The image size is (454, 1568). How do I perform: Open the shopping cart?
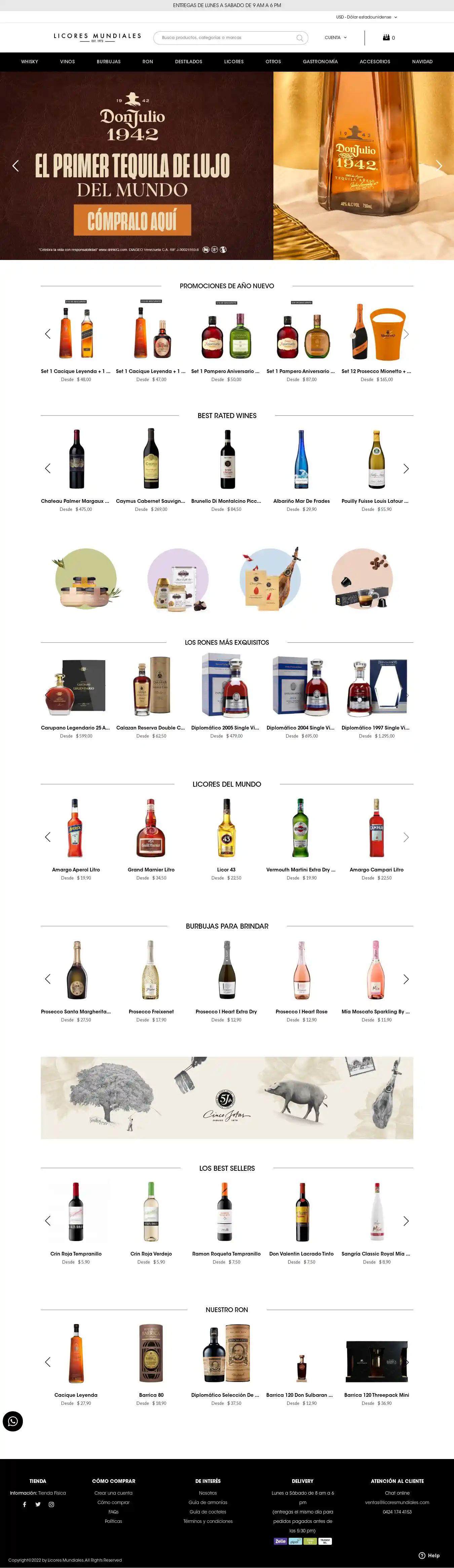tap(388, 38)
